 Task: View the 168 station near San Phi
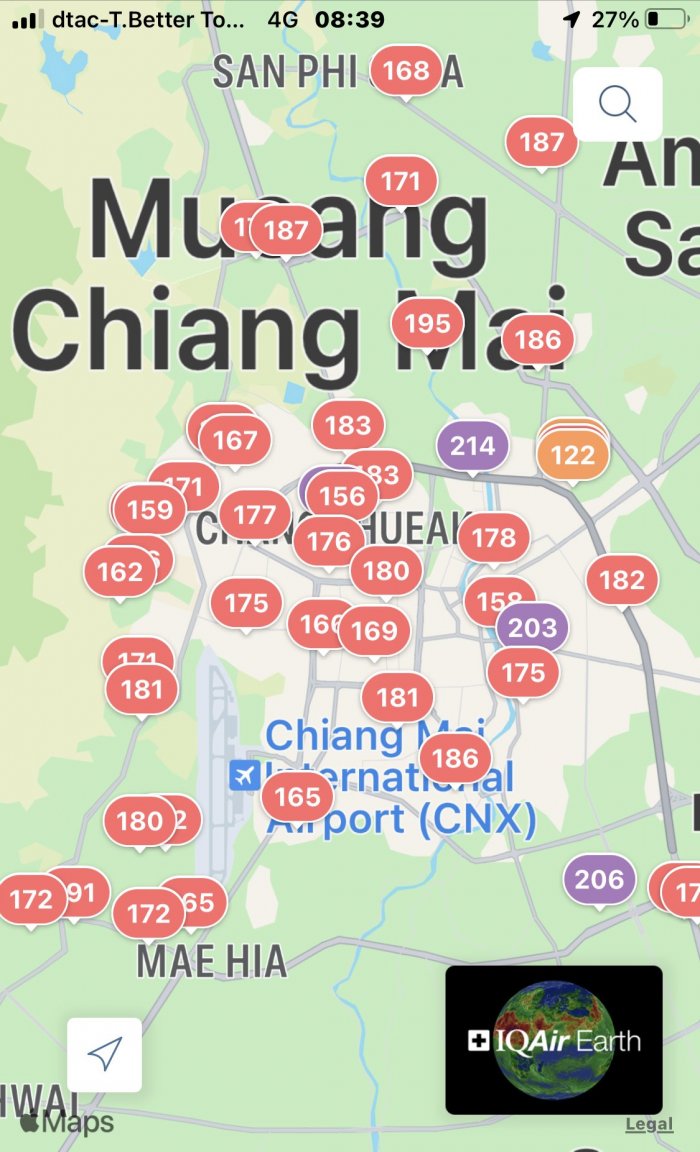(406, 71)
